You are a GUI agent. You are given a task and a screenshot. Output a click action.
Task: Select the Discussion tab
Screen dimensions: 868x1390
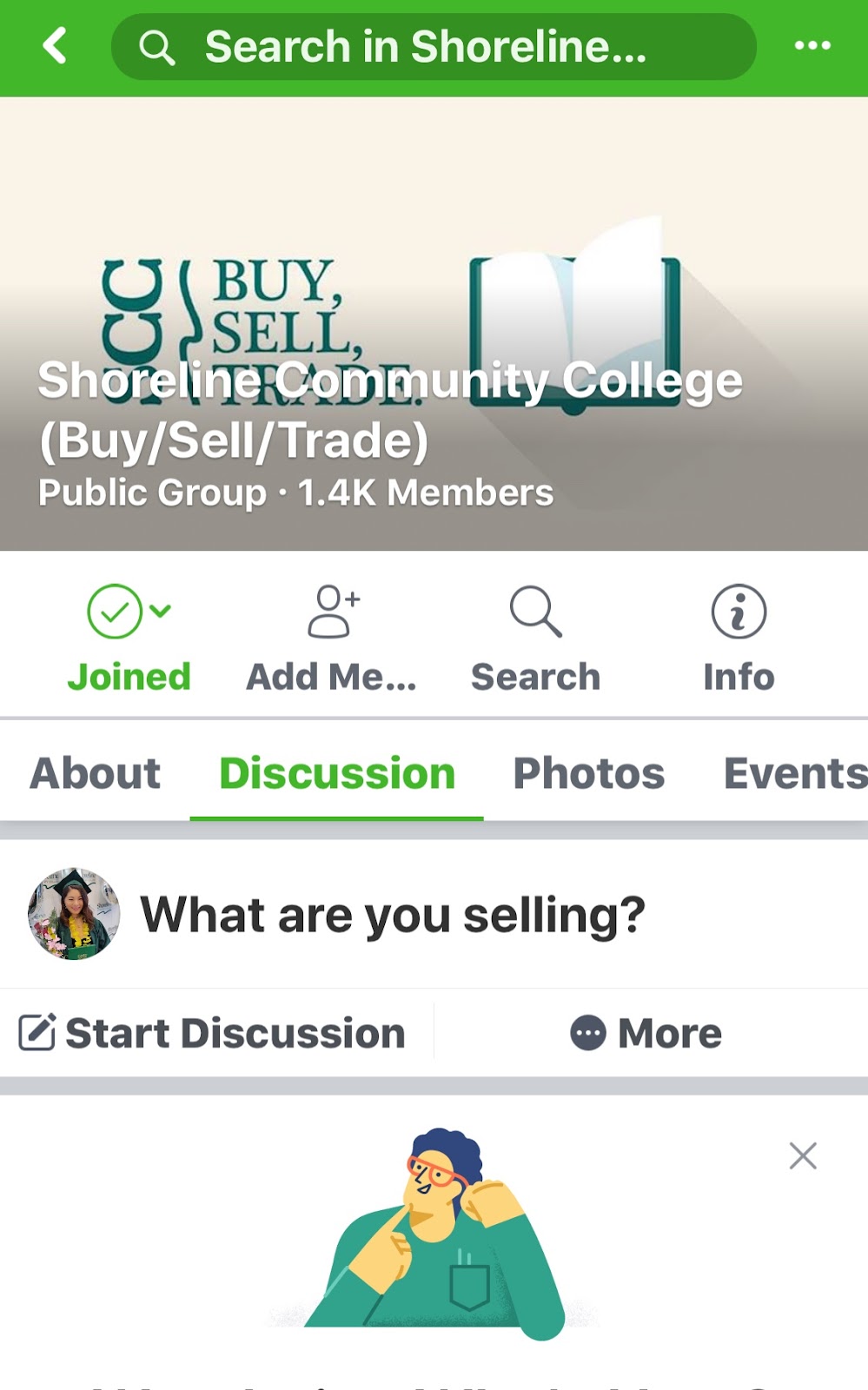tap(337, 773)
